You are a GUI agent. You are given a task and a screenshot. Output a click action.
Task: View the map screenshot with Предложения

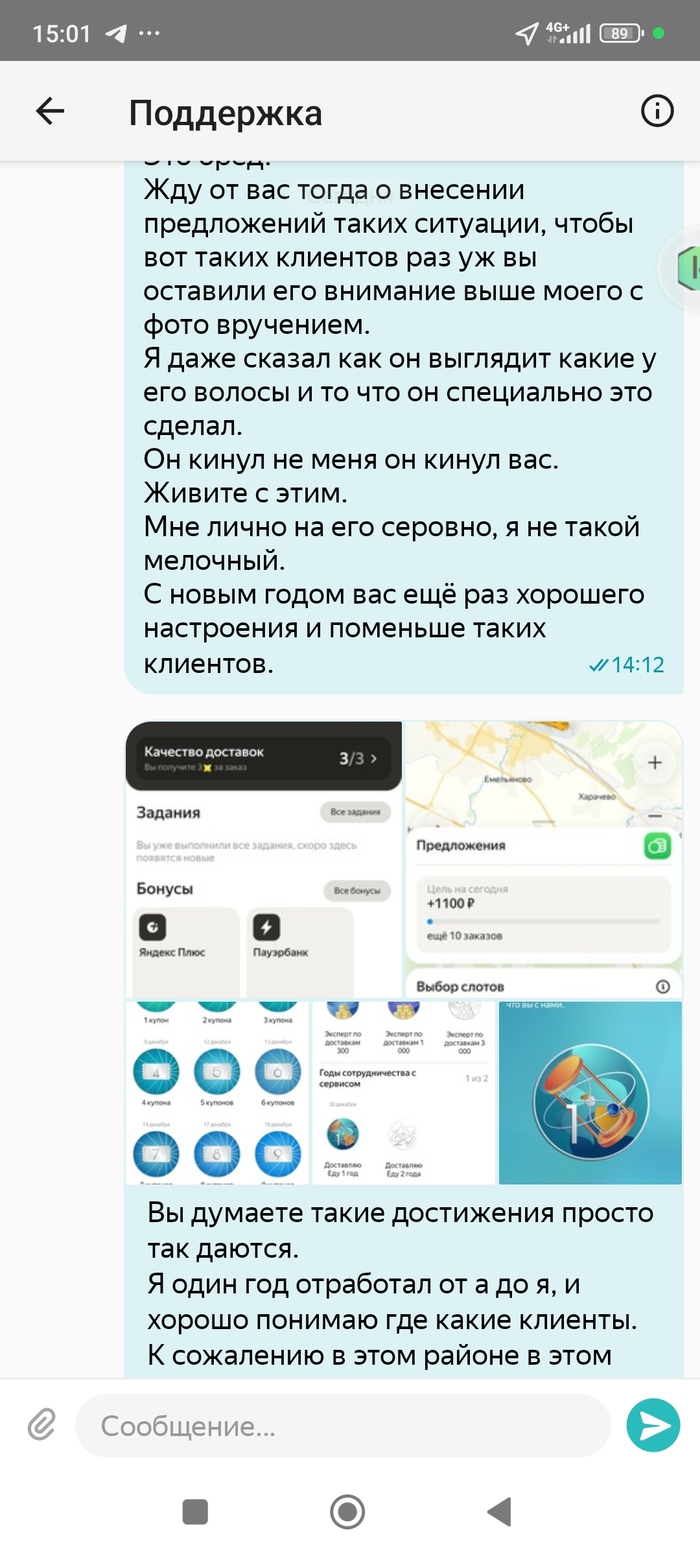(x=543, y=858)
